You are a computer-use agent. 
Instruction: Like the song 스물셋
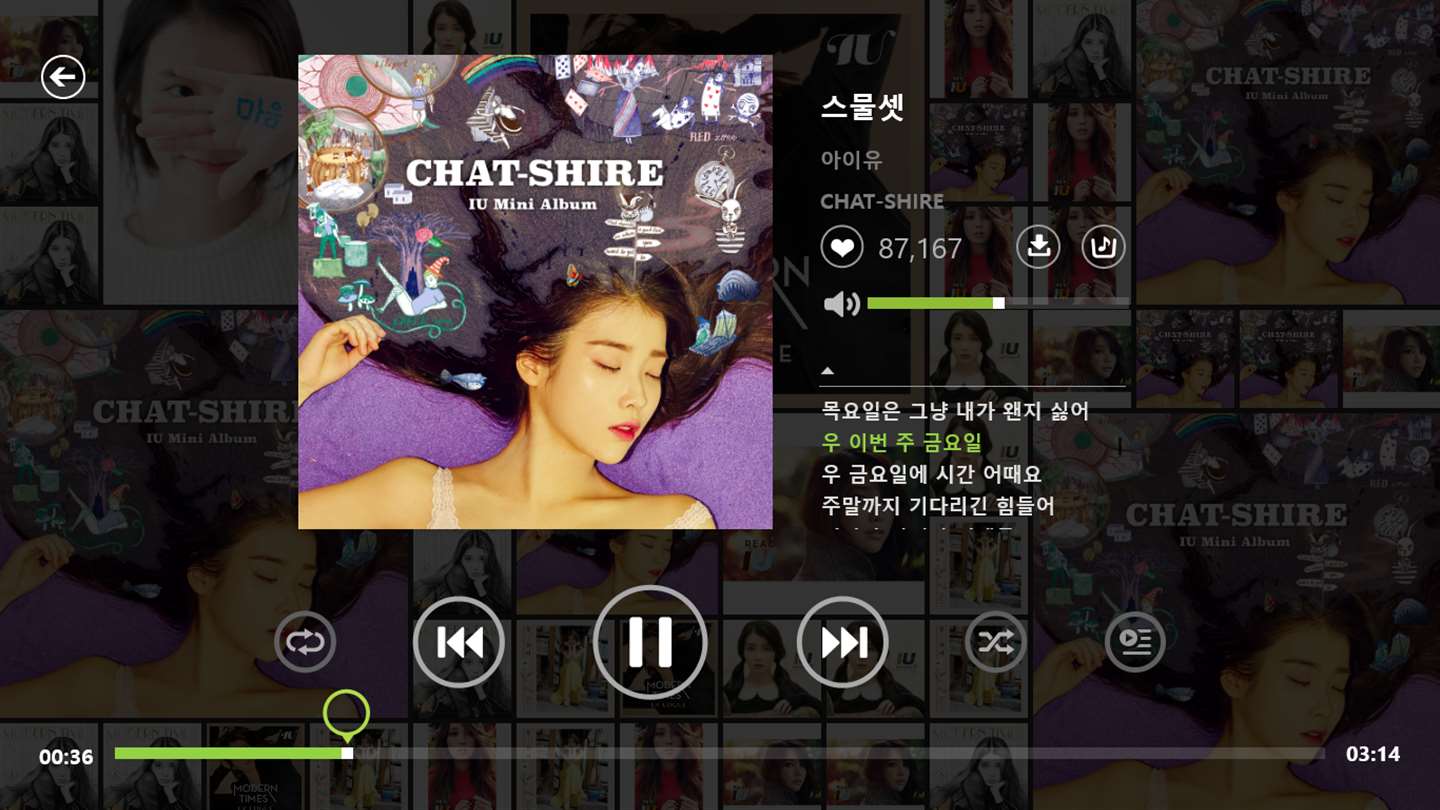coord(842,247)
